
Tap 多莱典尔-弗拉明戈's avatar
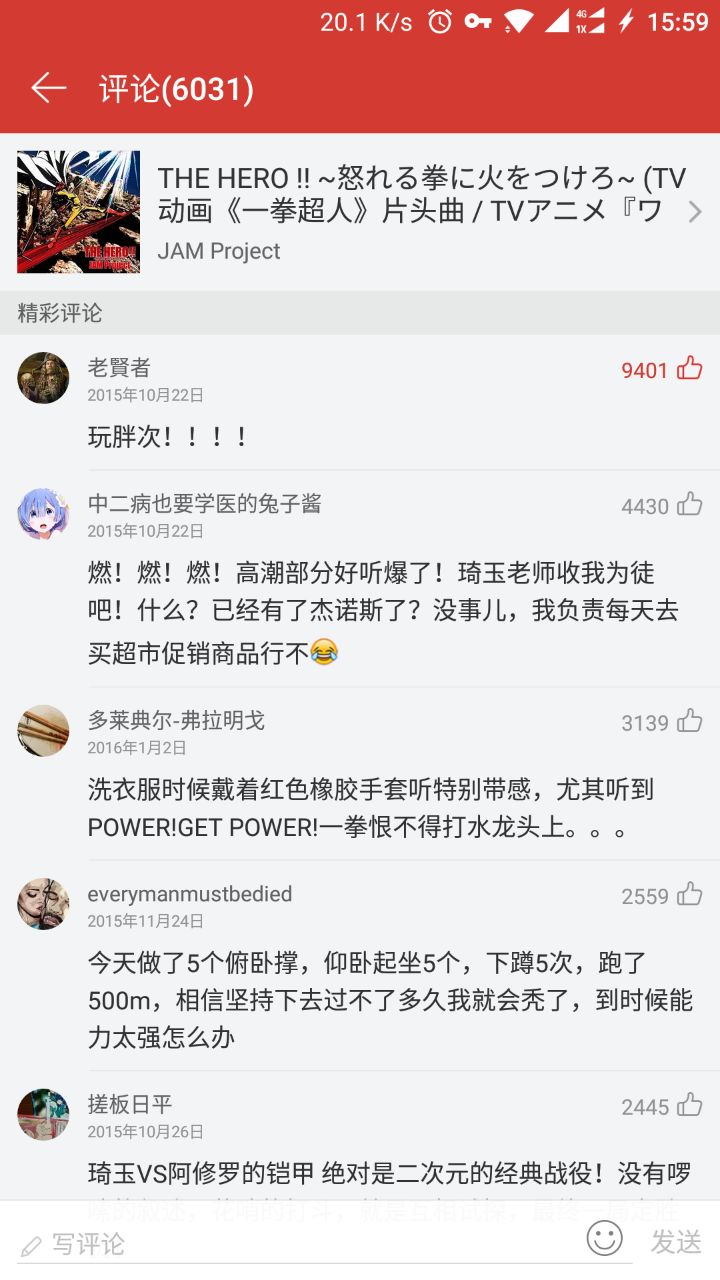pyautogui.click(x=43, y=730)
